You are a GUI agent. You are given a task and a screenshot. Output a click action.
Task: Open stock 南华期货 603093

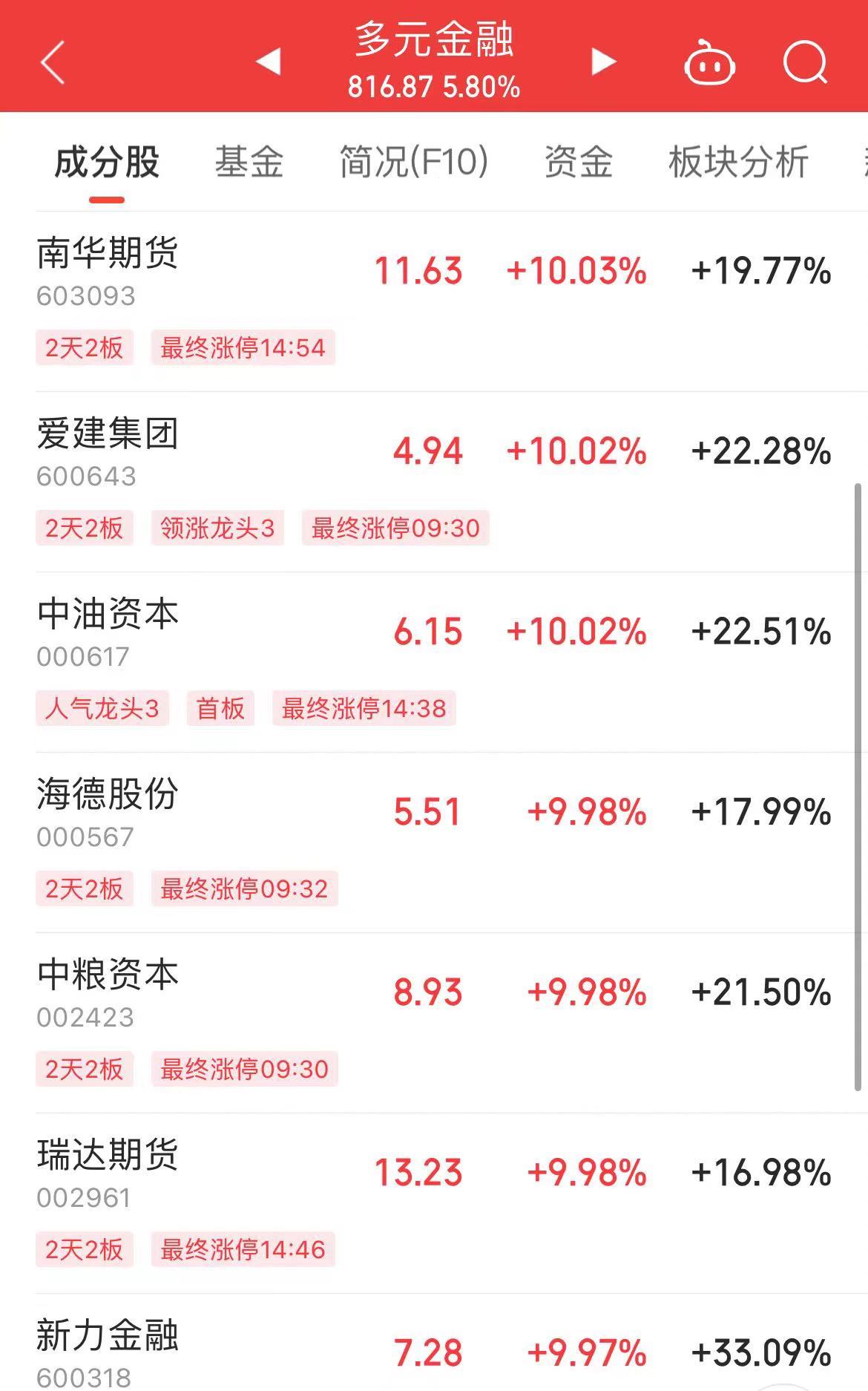434,301
